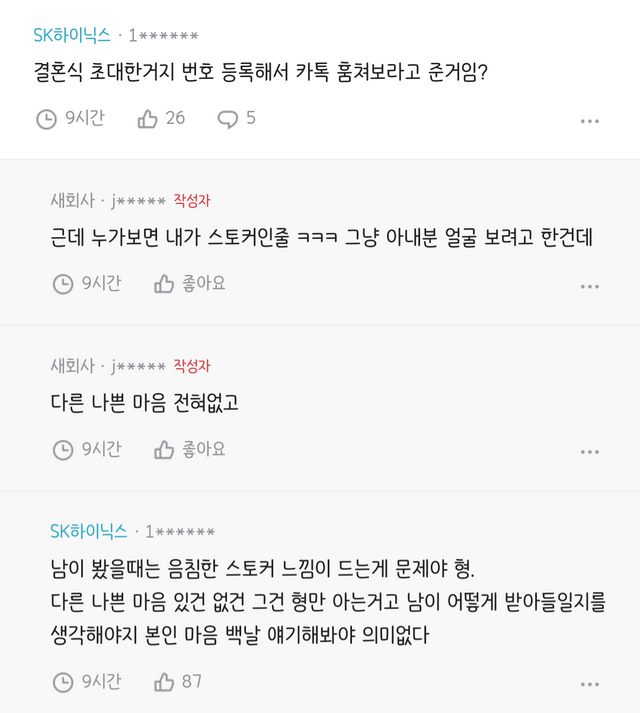Open overflow menu on the 결혼식 초대 comment
The height and width of the screenshot is (713, 640).
coord(590,120)
